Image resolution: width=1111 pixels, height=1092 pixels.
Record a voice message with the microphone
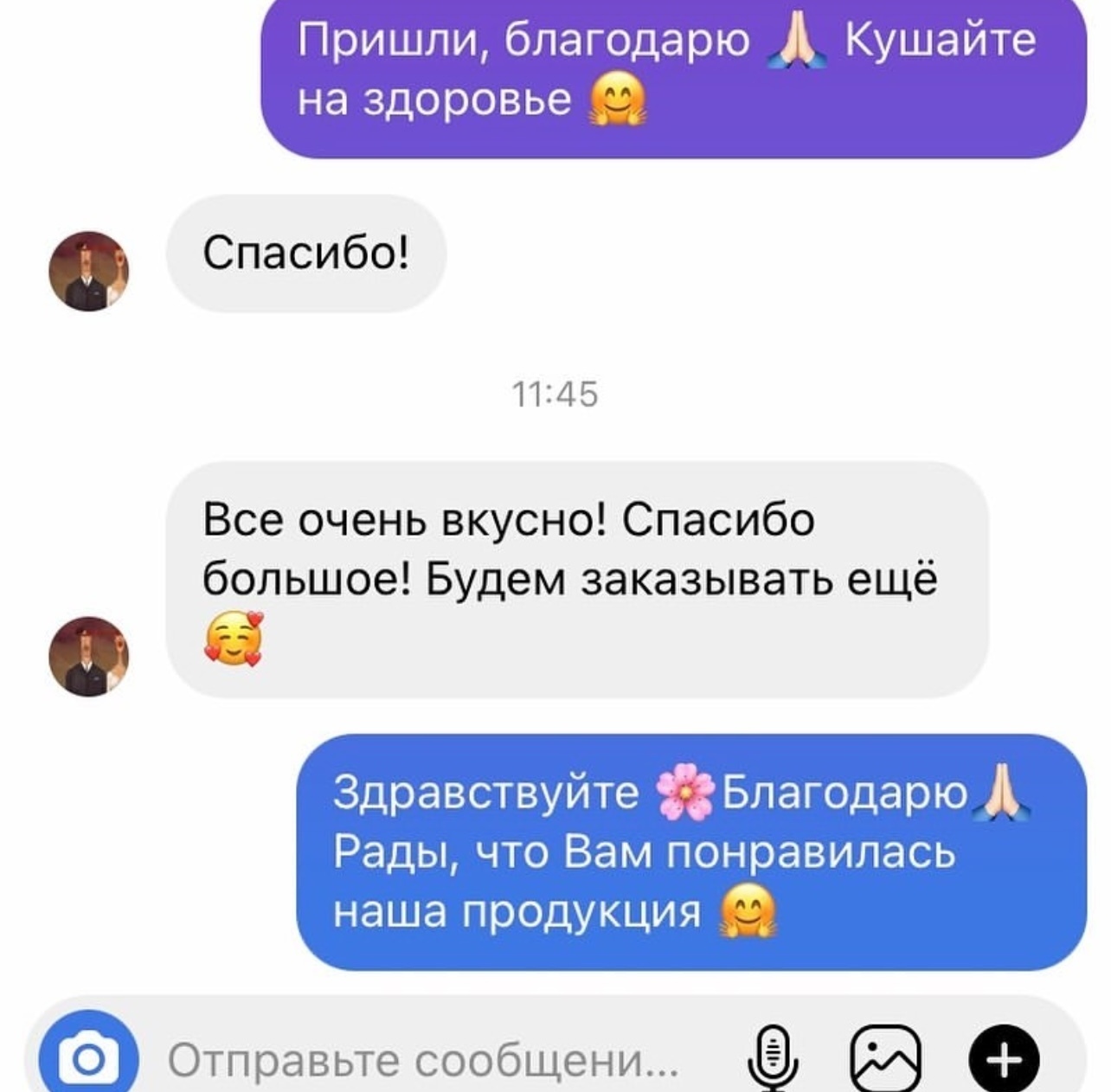point(773,1057)
